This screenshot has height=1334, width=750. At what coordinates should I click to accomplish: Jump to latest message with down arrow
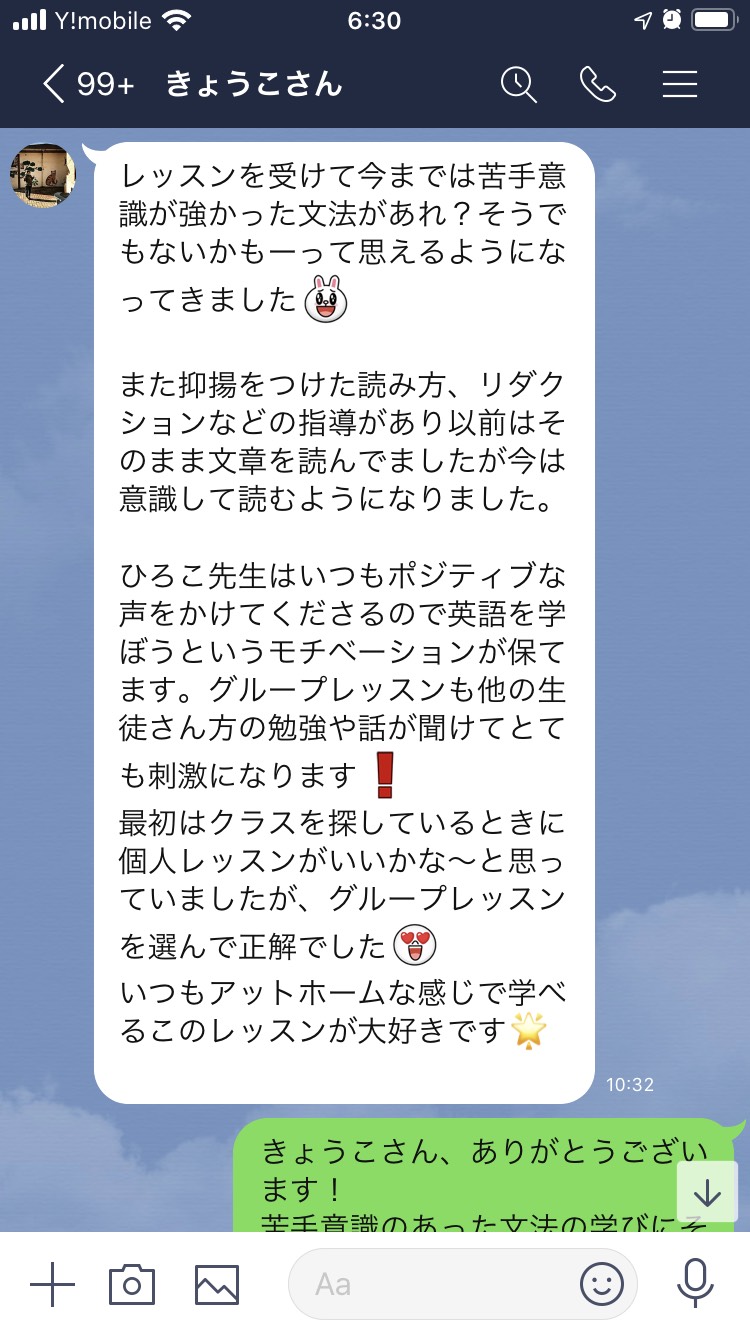click(707, 1193)
